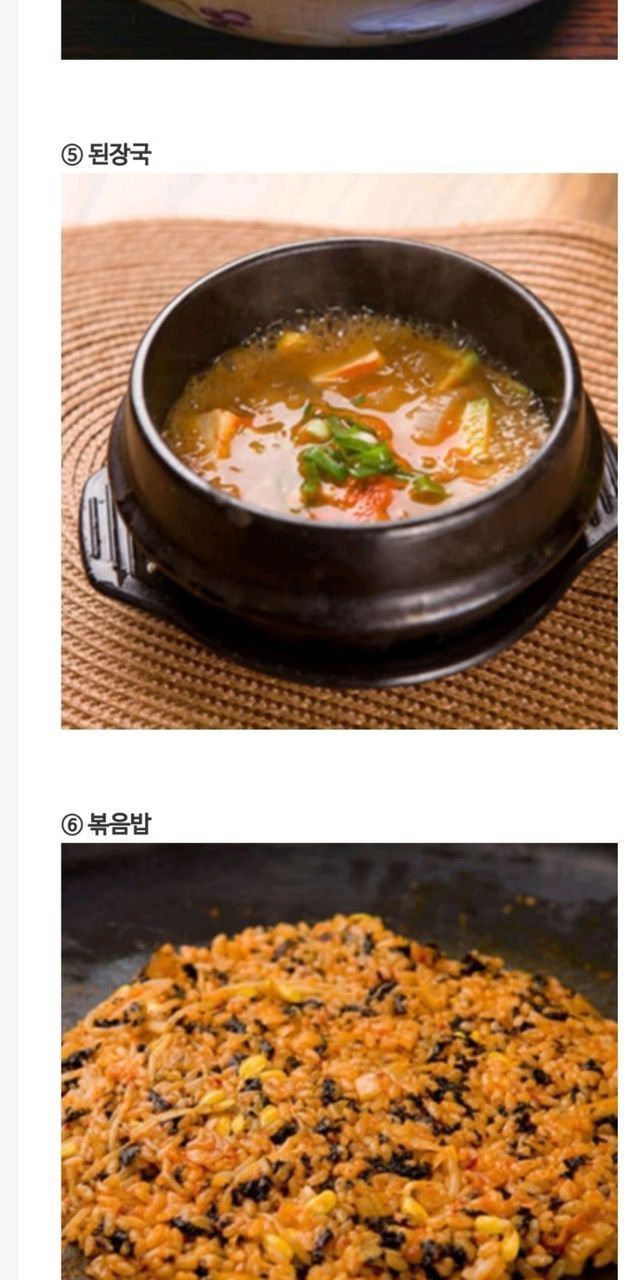This screenshot has height=1280, width=640.
Task: Open the 된장국 soup photo
Action: tap(339, 450)
